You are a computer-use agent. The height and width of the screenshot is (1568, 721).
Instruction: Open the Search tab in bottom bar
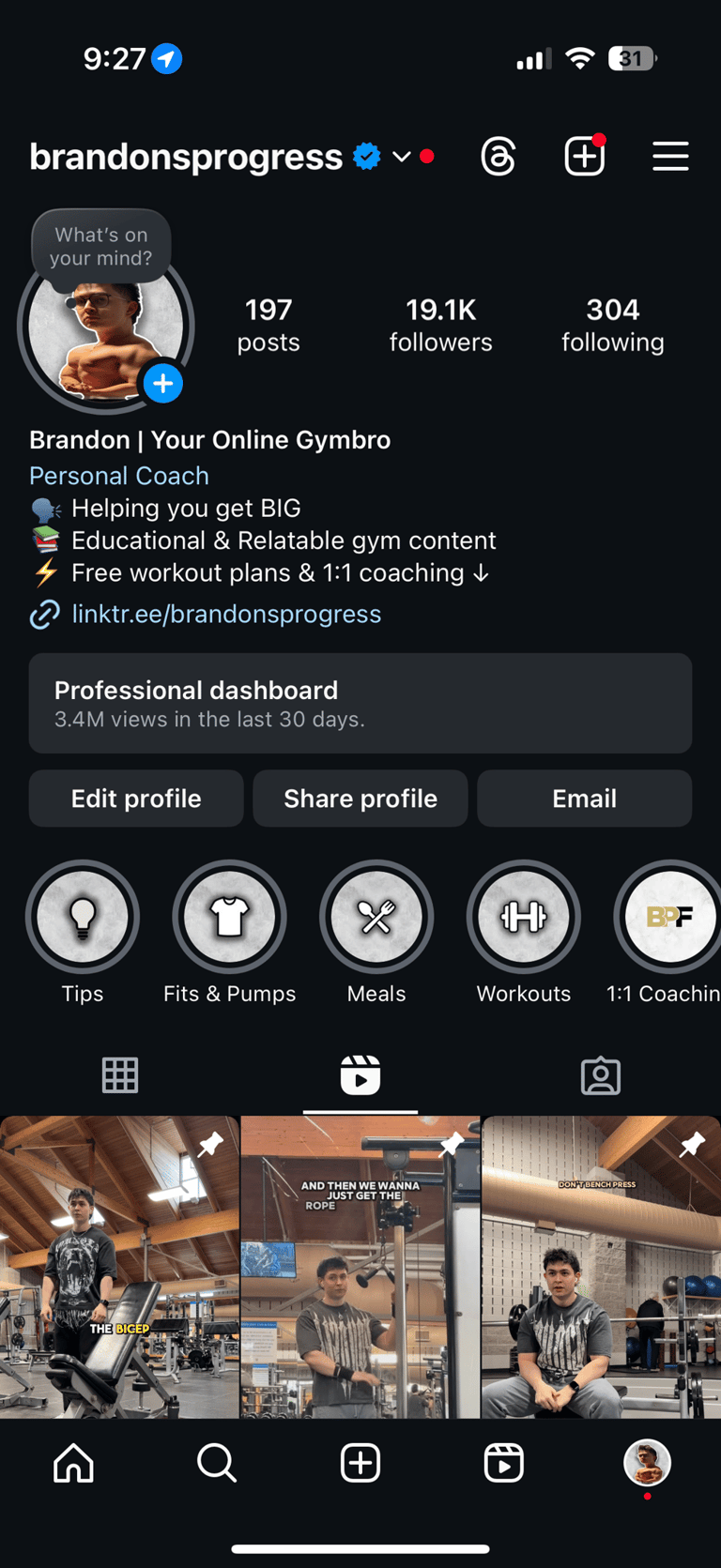pos(217,1462)
